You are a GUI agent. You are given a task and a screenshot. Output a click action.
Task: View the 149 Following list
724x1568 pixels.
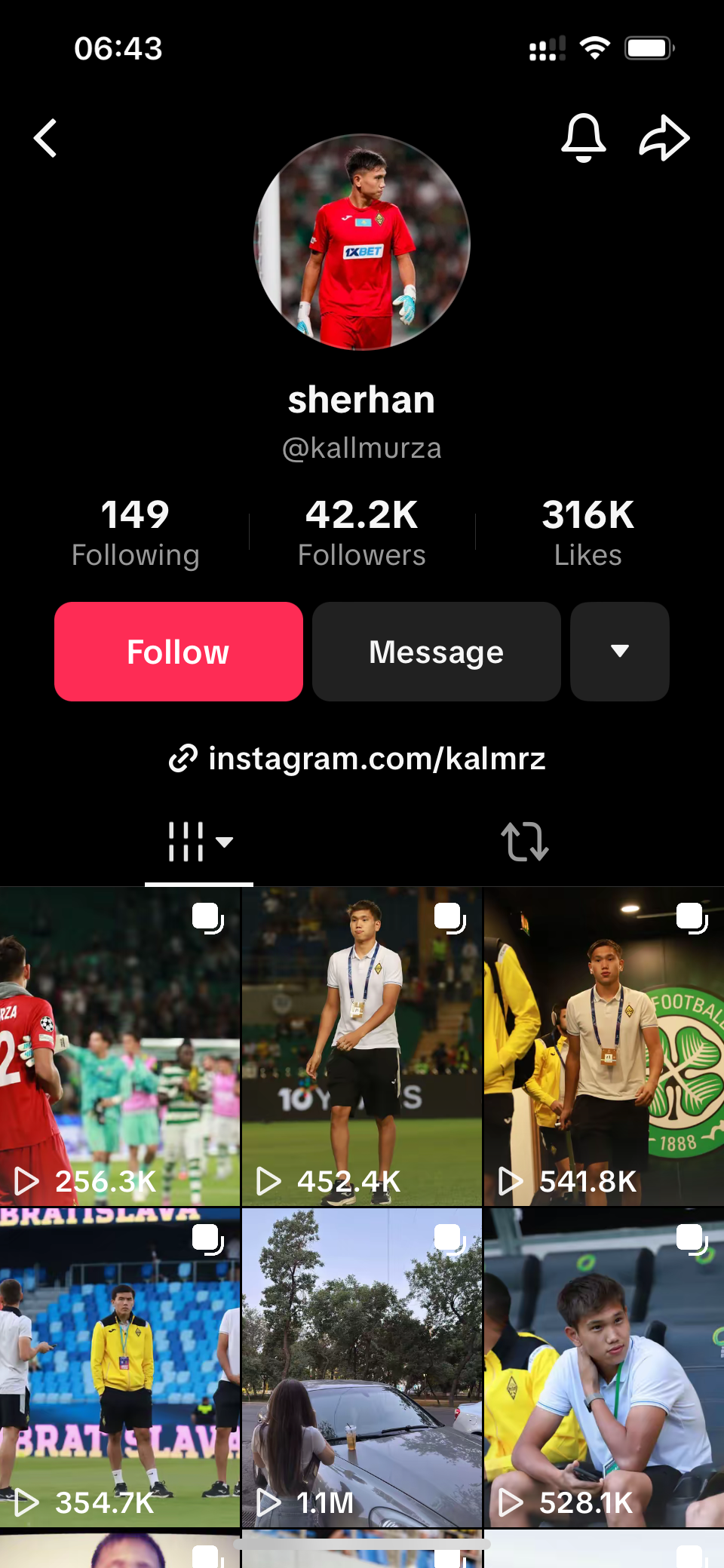[x=136, y=532]
